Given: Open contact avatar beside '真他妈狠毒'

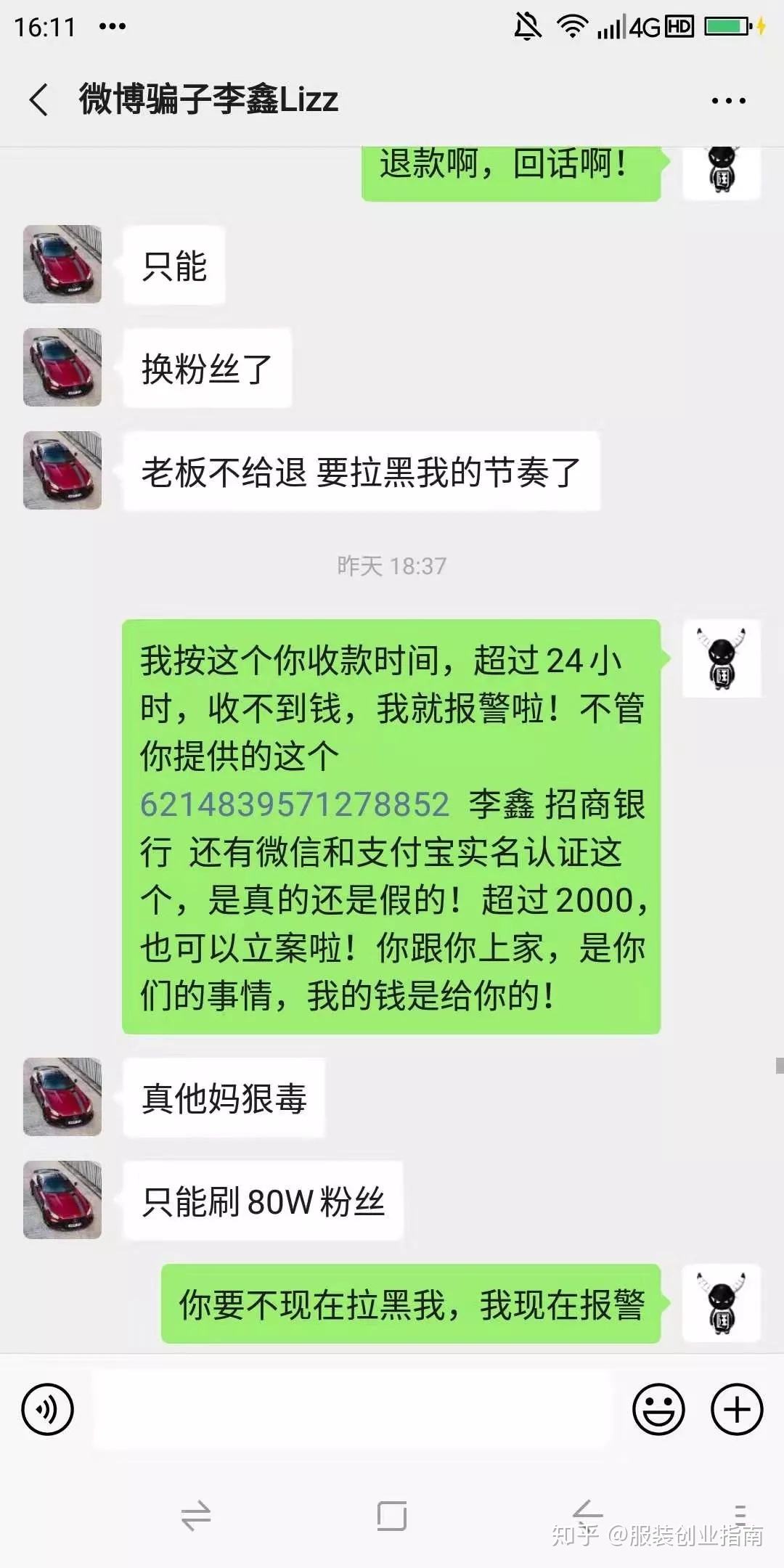Looking at the screenshot, I should 62,1097.
